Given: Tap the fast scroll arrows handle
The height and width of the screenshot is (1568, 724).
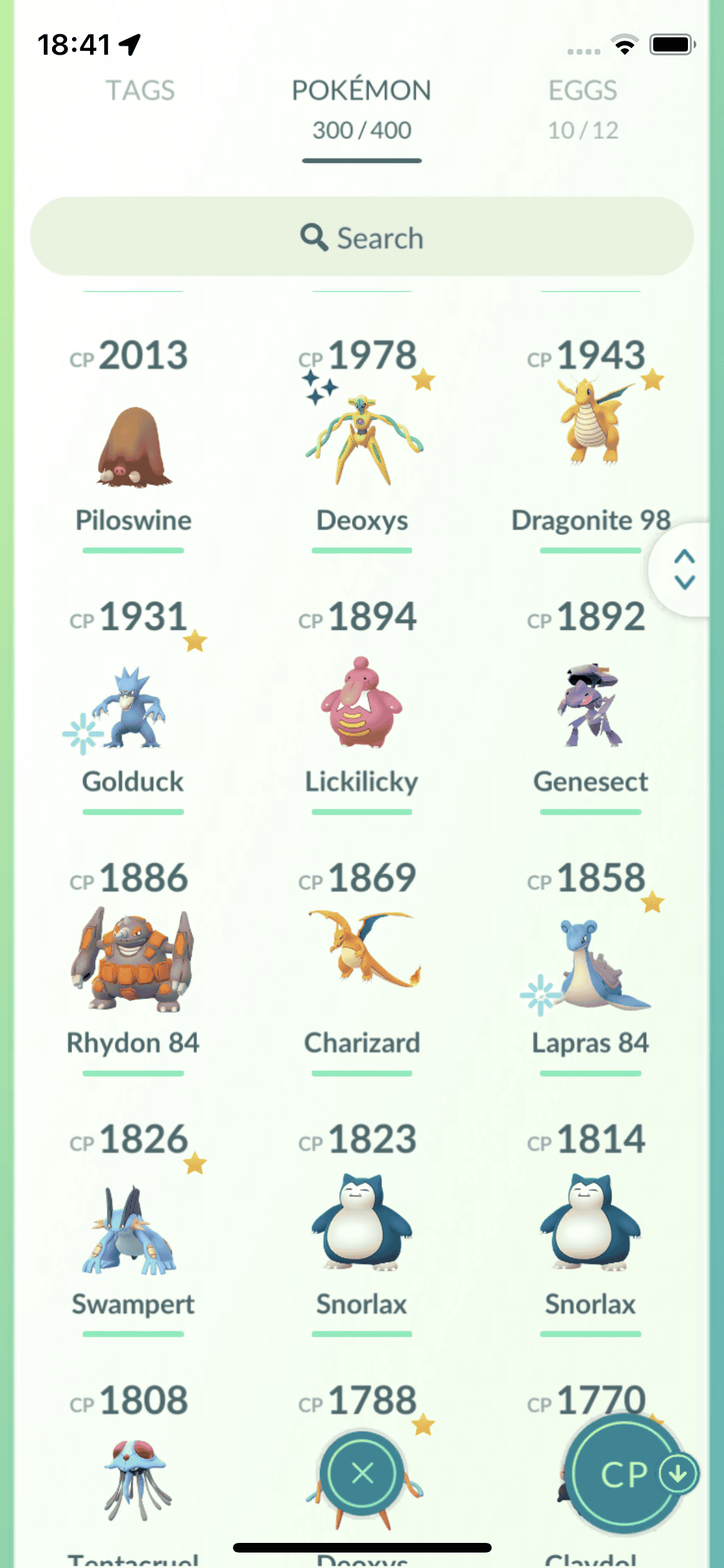Looking at the screenshot, I should coord(684,569).
